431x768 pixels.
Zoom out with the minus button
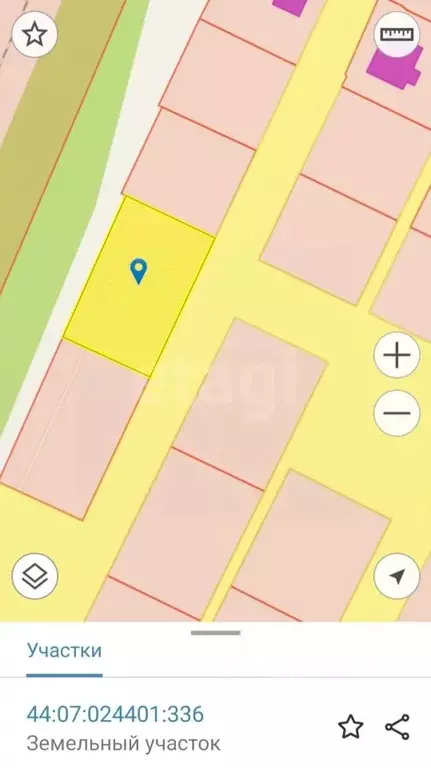point(397,413)
